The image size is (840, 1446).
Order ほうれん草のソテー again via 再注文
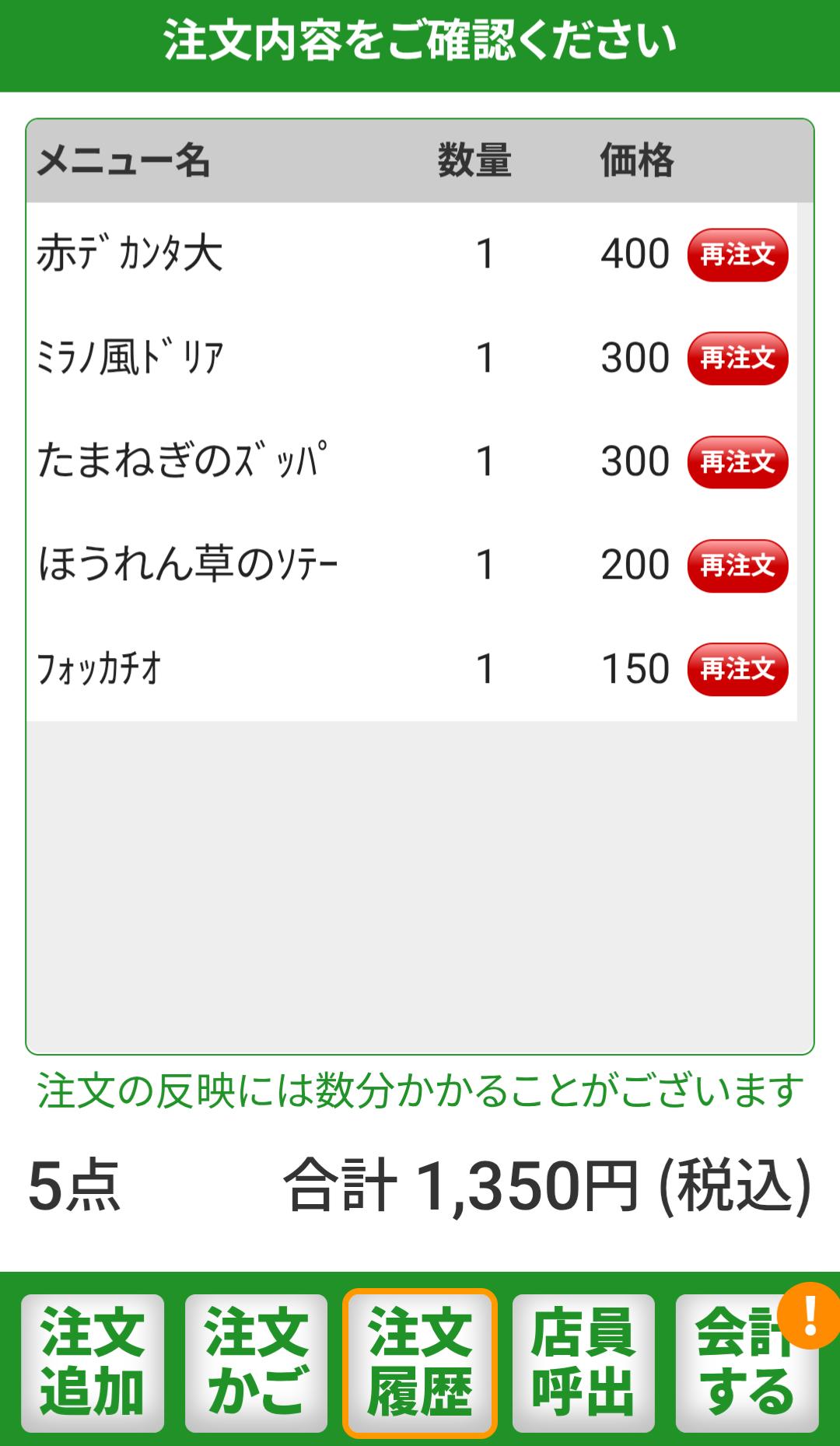click(x=737, y=565)
